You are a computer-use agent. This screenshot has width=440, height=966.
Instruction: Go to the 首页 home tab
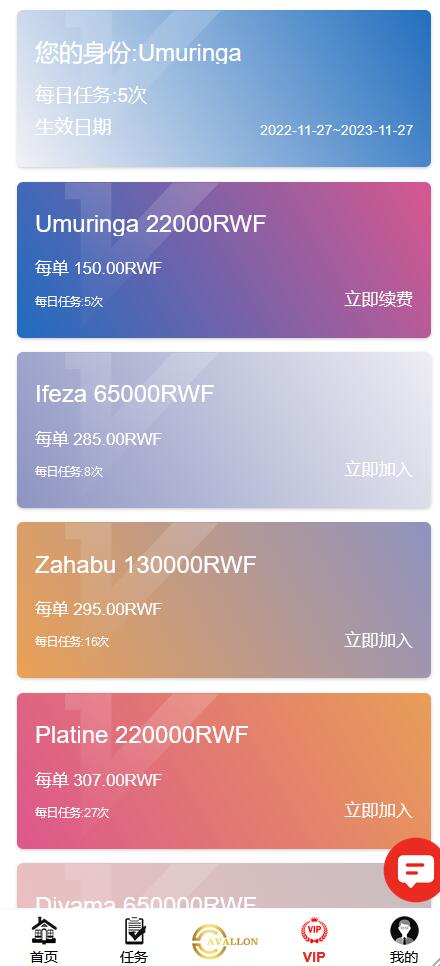(x=44, y=940)
